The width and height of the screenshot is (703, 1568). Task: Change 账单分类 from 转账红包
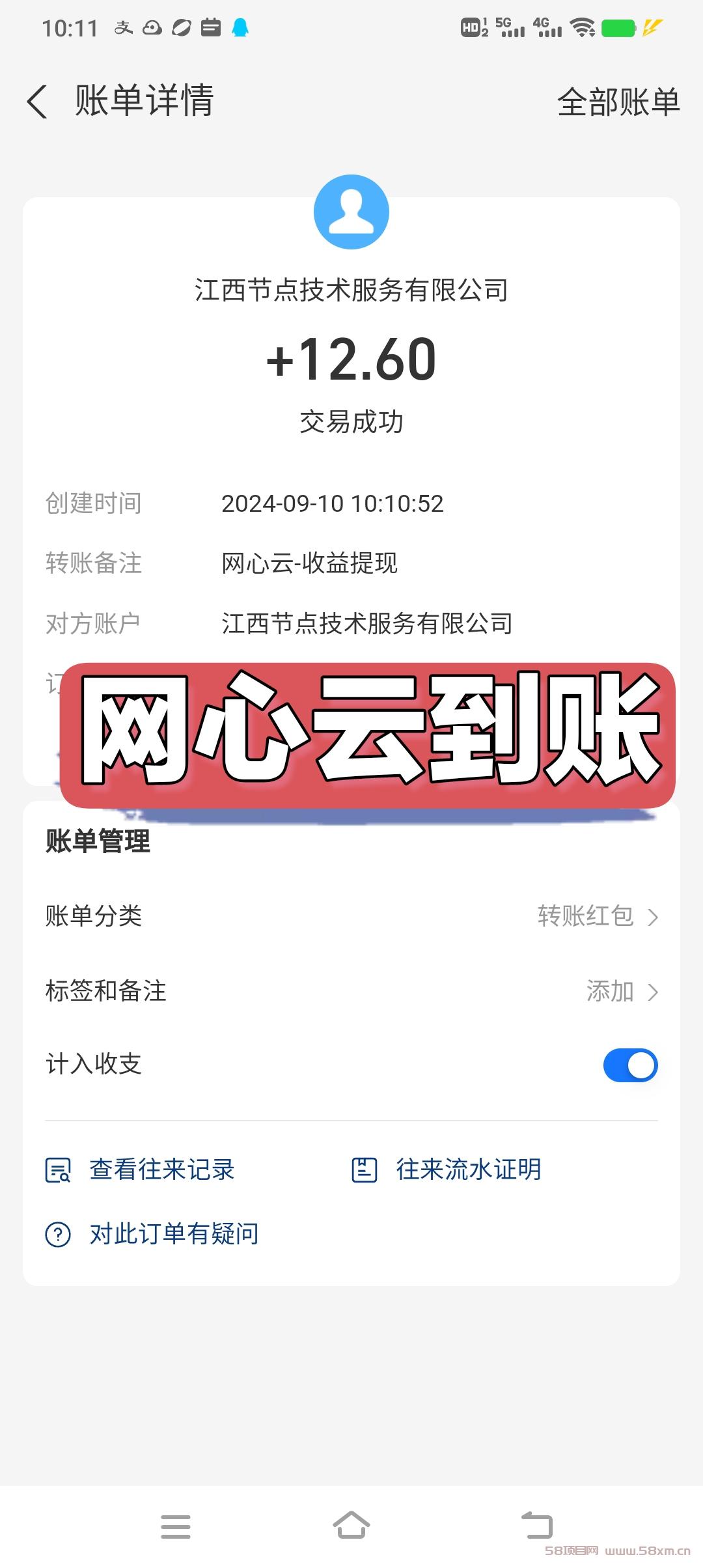(x=351, y=916)
